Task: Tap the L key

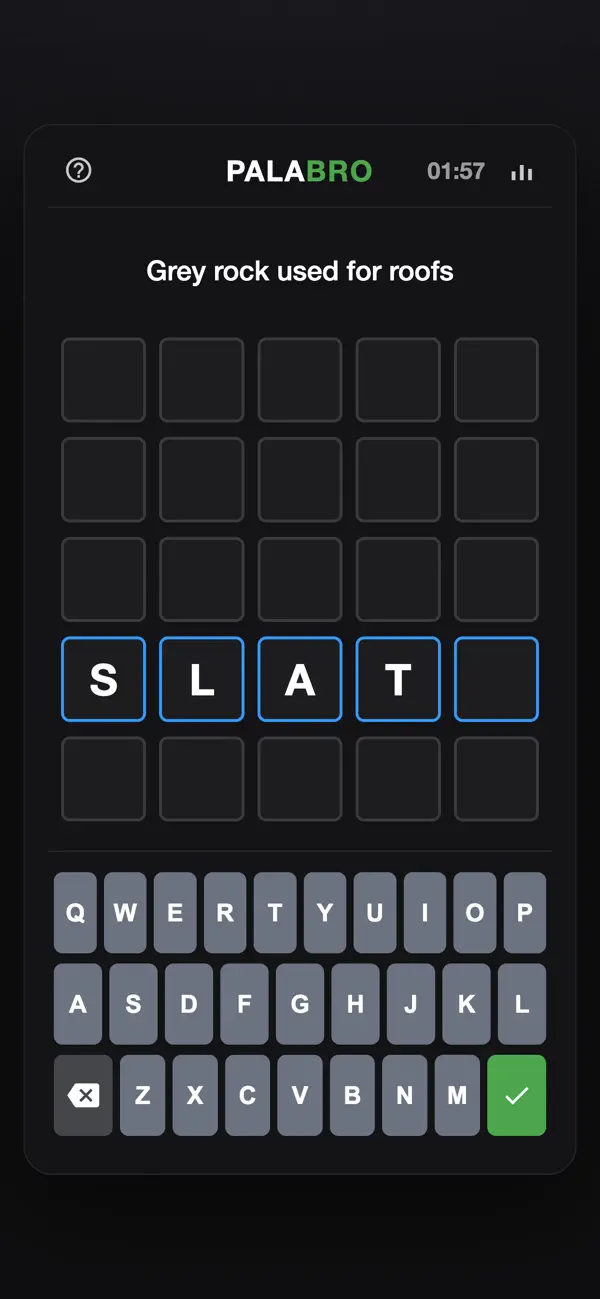Action: click(x=522, y=1004)
